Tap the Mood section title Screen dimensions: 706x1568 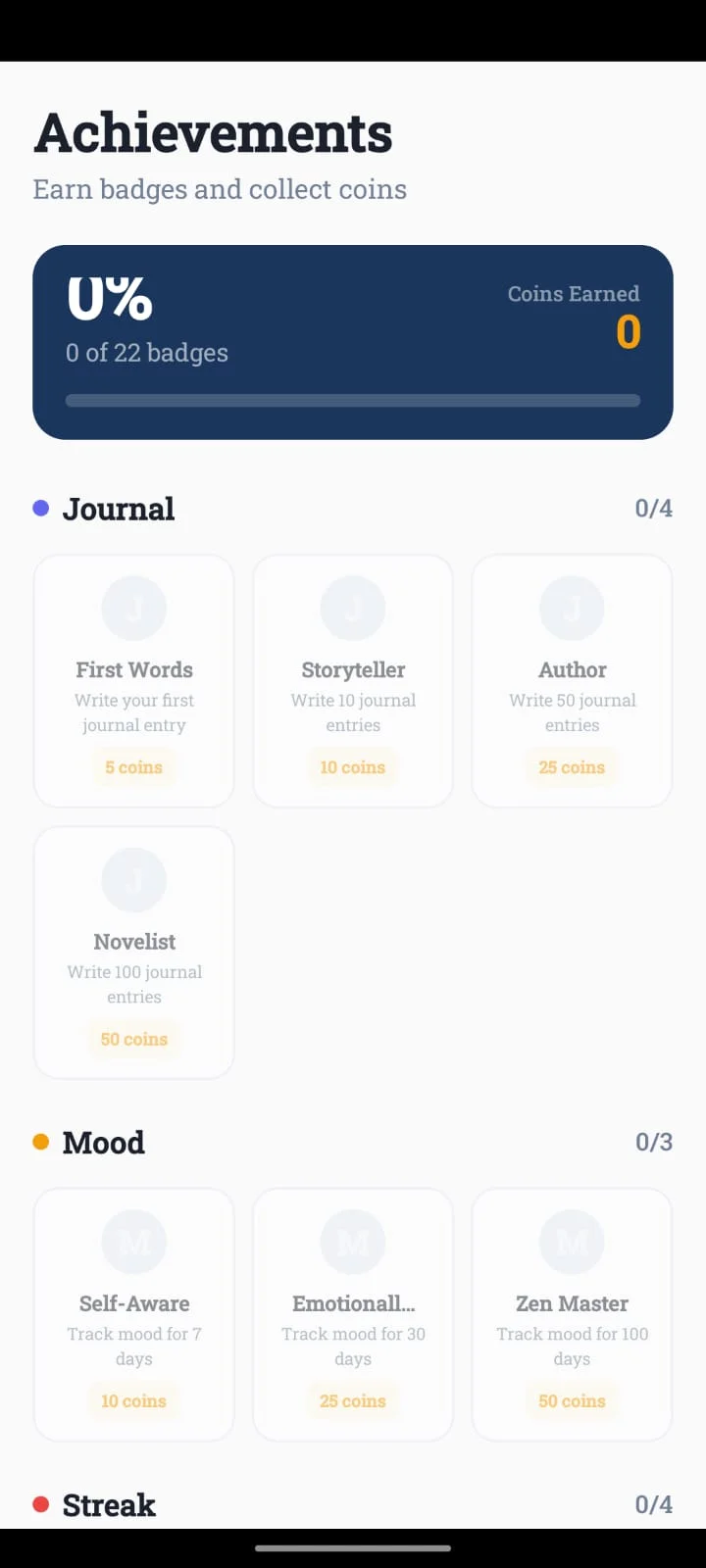point(103,1142)
